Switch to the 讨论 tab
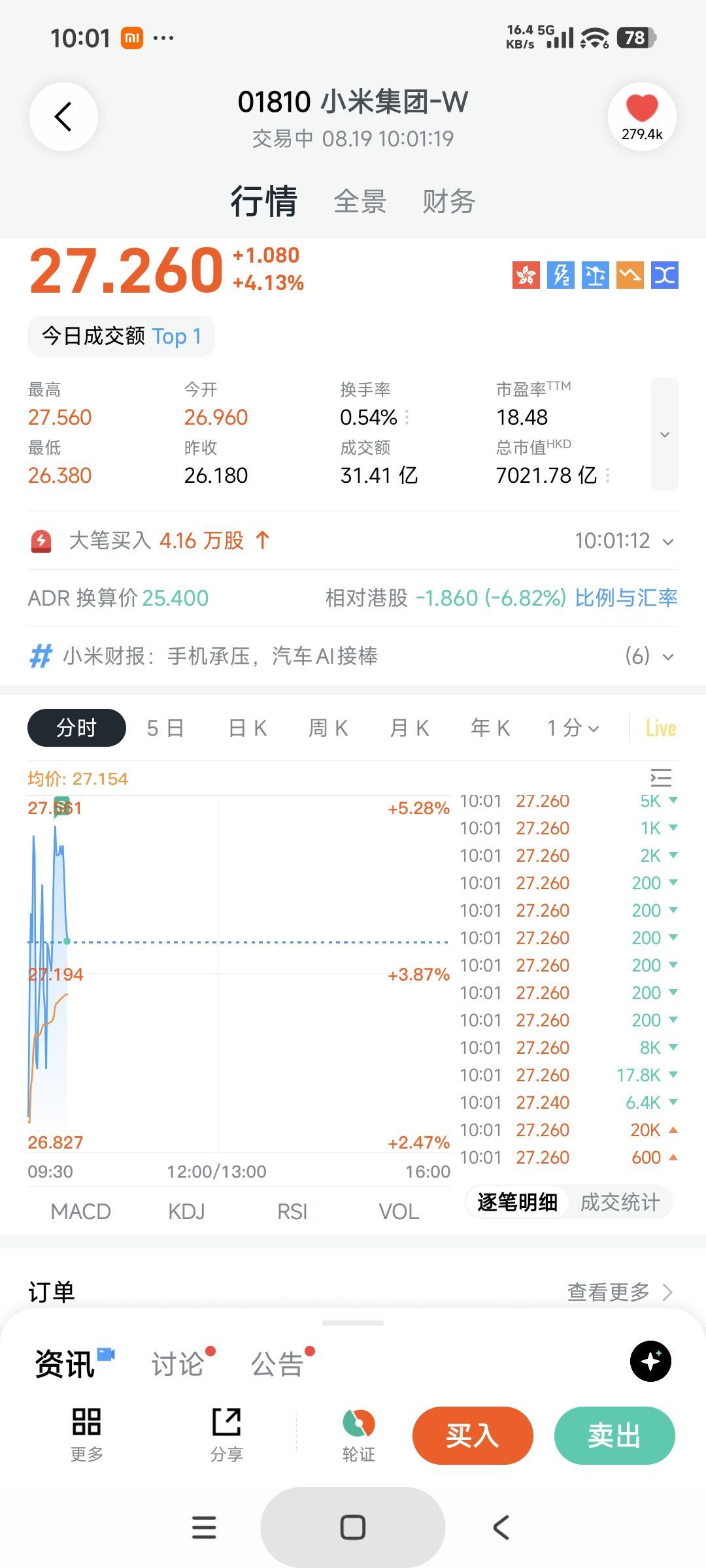Viewport: 706px width, 1568px height. (x=178, y=1364)
